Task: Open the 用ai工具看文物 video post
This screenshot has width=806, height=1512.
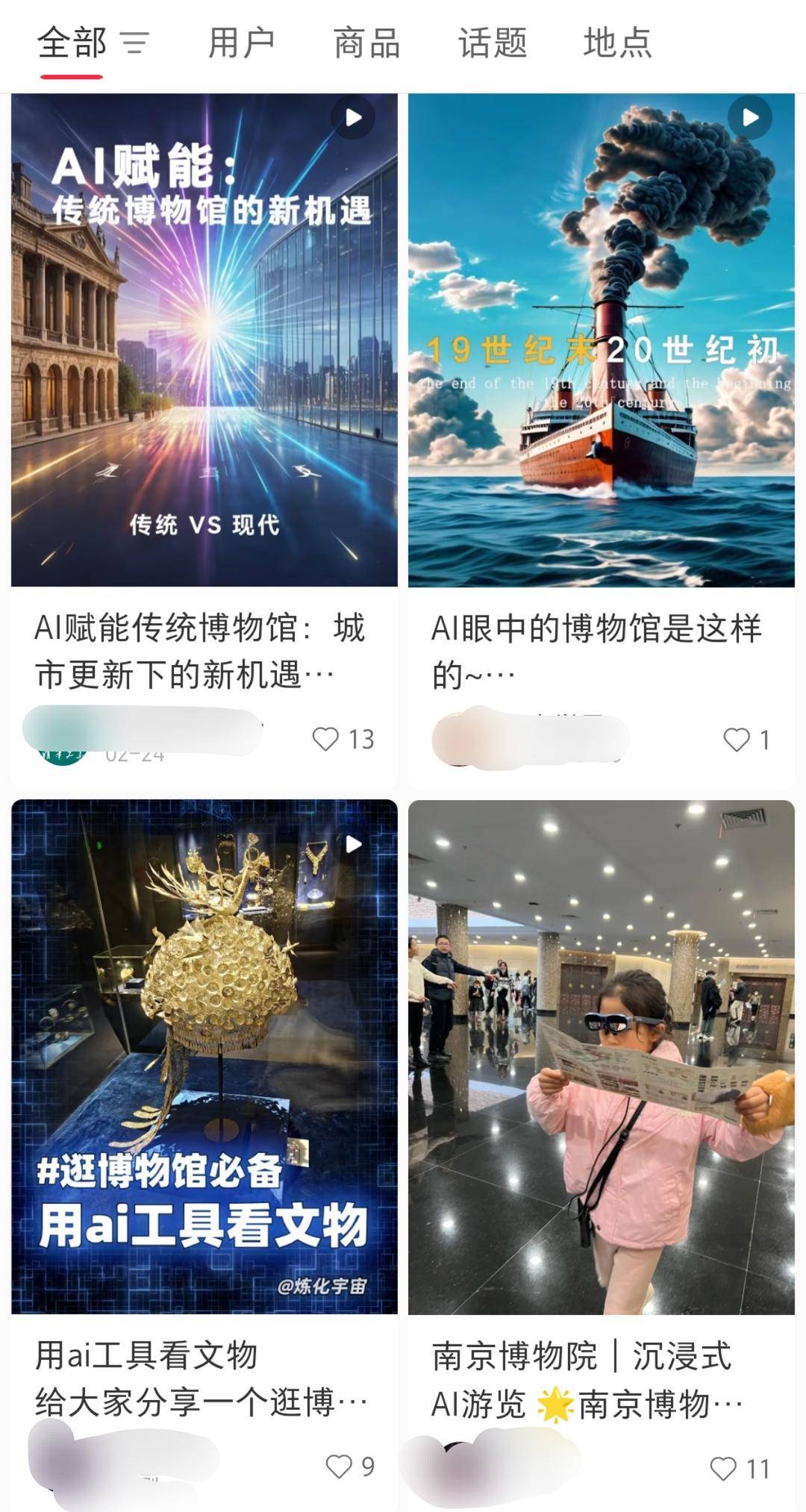Action: [x=204, y=1057]
